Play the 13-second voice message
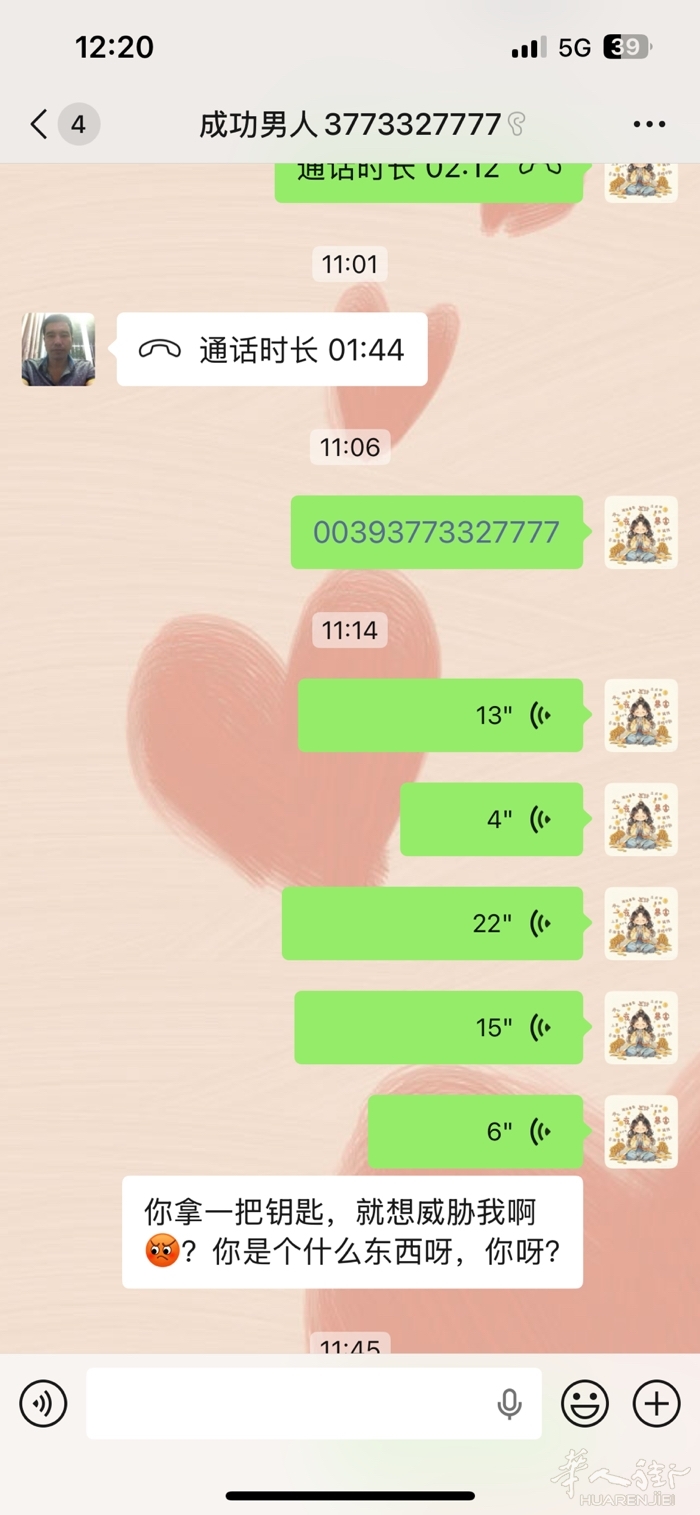700x1515 pixels. [x=440, y=715]
